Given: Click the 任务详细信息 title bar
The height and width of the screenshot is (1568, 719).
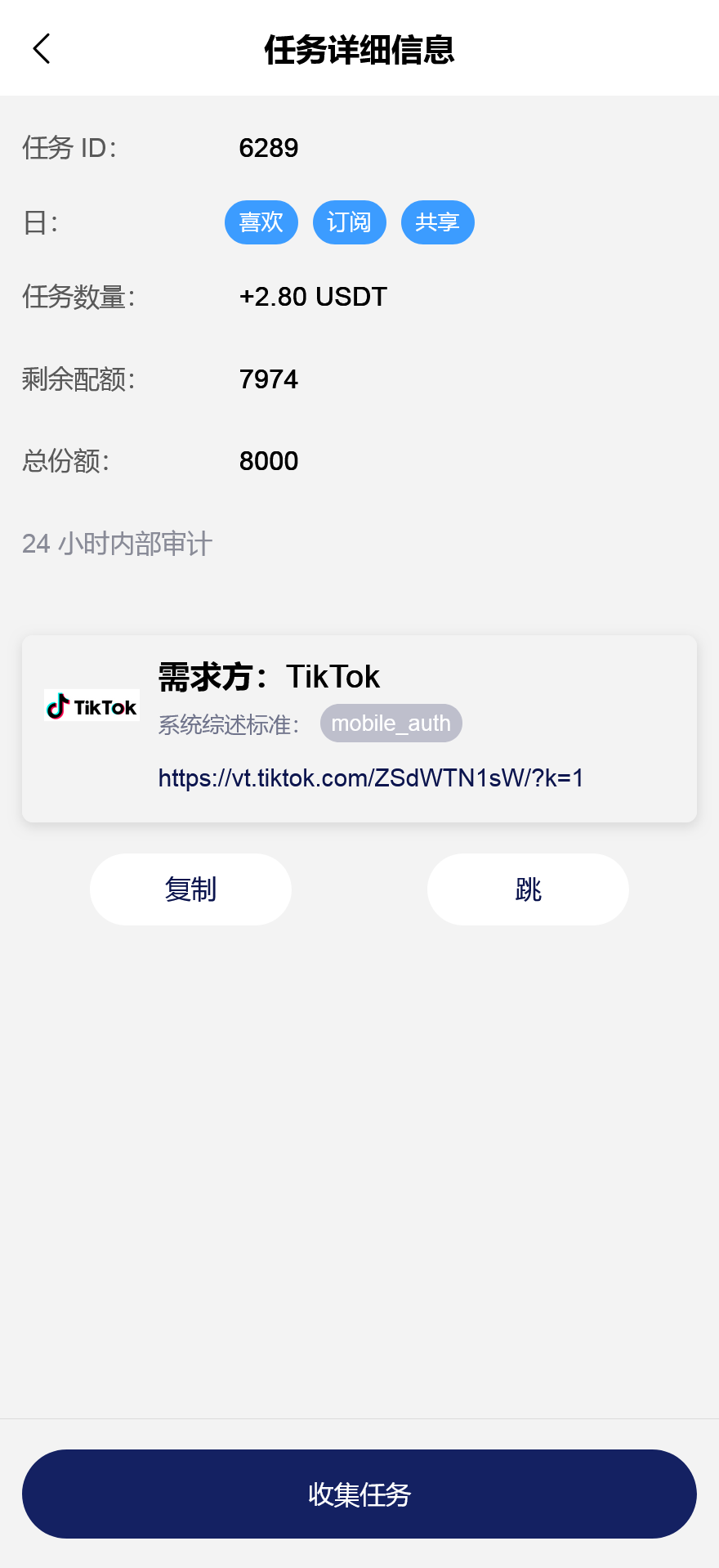Looking at the screenshot, I should tap(359, 50).
